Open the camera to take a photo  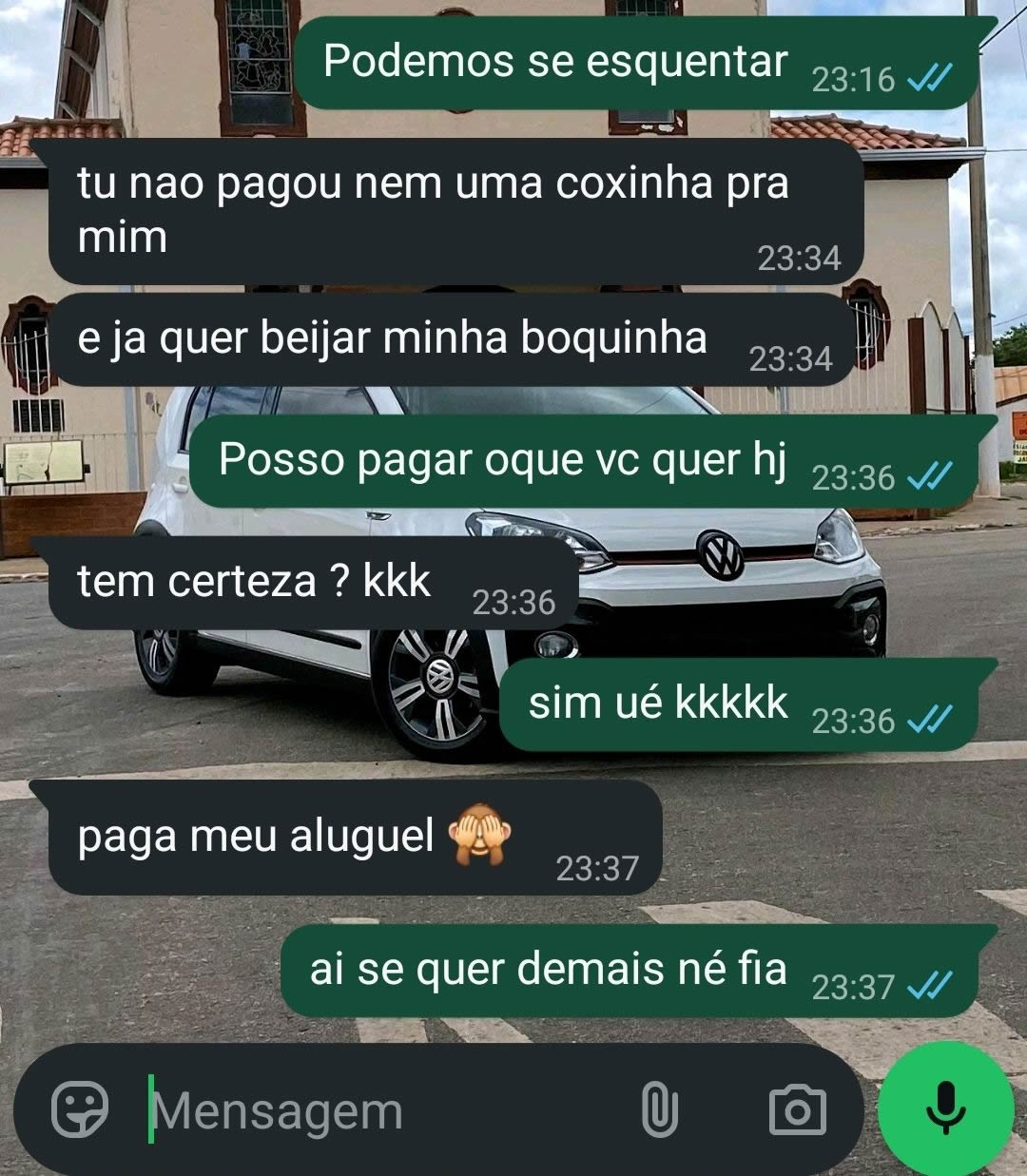point(799,1110)
